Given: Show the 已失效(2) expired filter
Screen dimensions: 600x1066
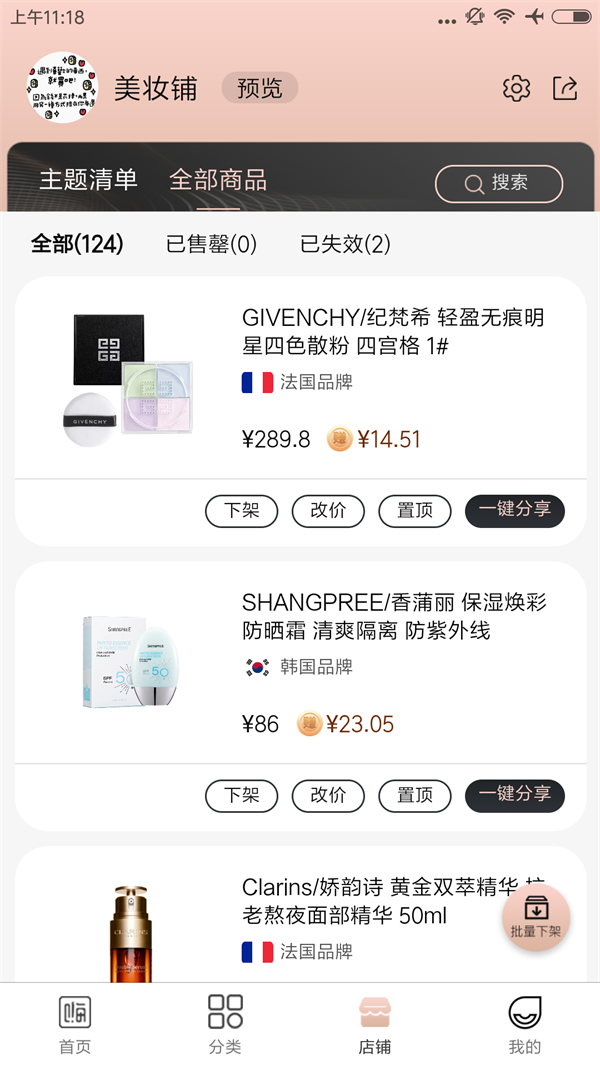Looking at the screenshot, I should tap(345, 244).
